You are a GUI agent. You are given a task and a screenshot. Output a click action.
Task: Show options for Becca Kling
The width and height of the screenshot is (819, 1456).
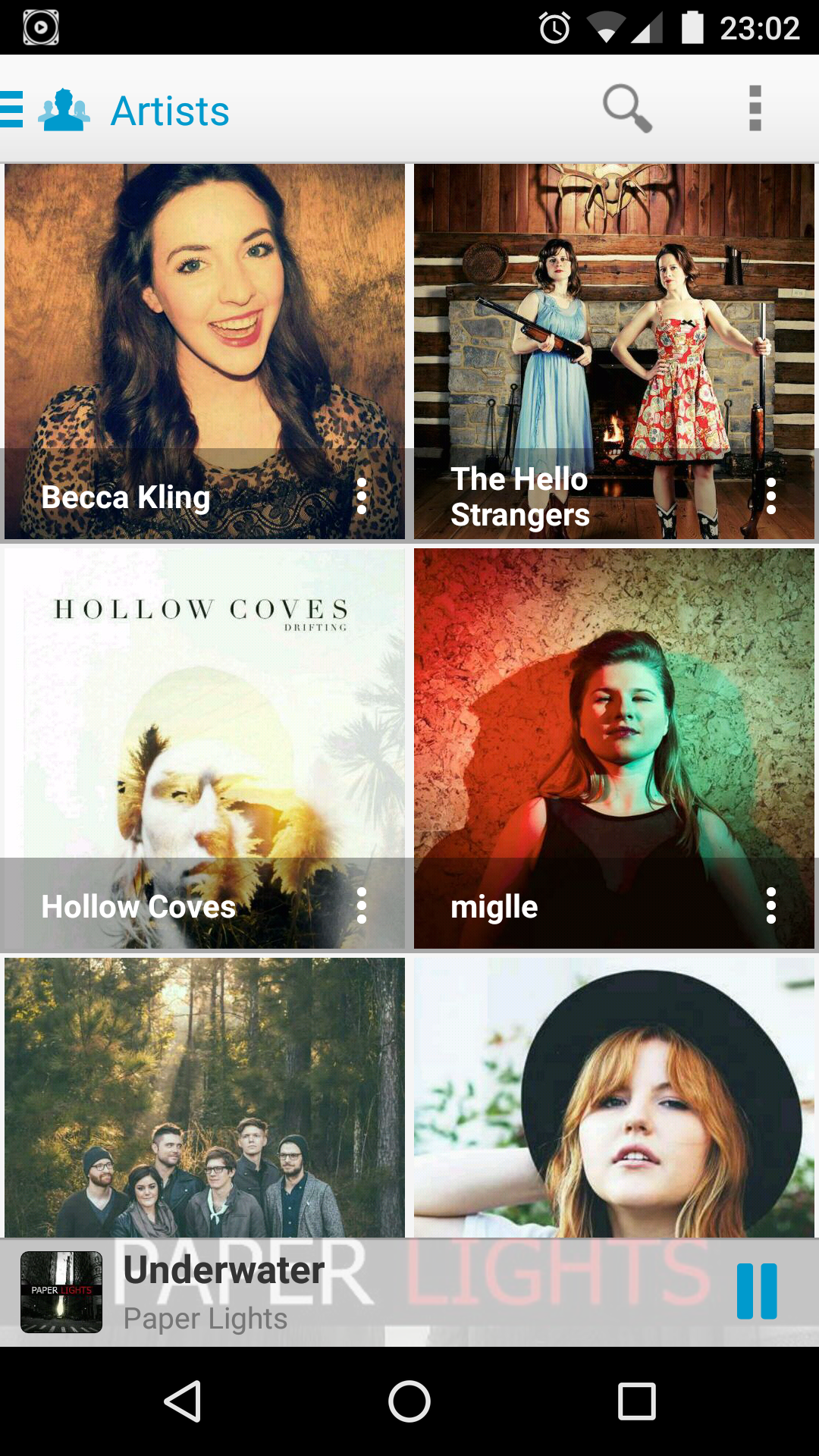tap(362, 497)
